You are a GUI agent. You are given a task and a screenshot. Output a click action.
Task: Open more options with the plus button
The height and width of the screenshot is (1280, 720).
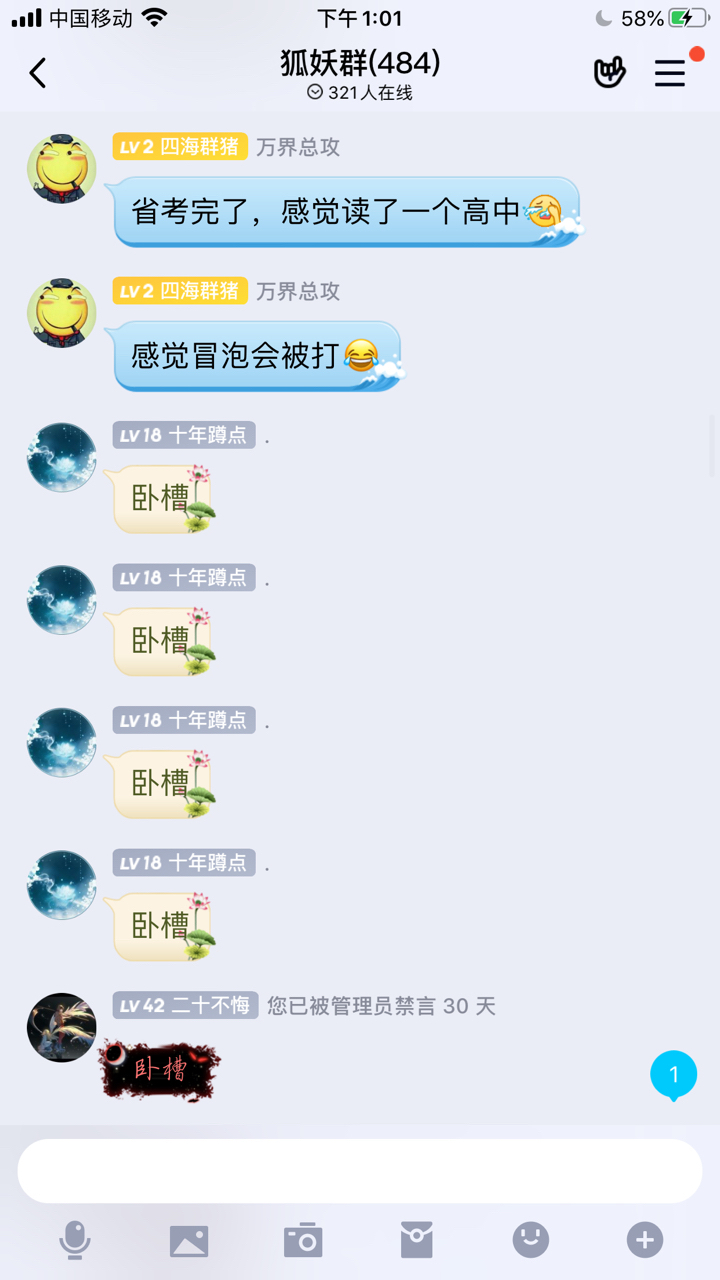(645, 1241)
